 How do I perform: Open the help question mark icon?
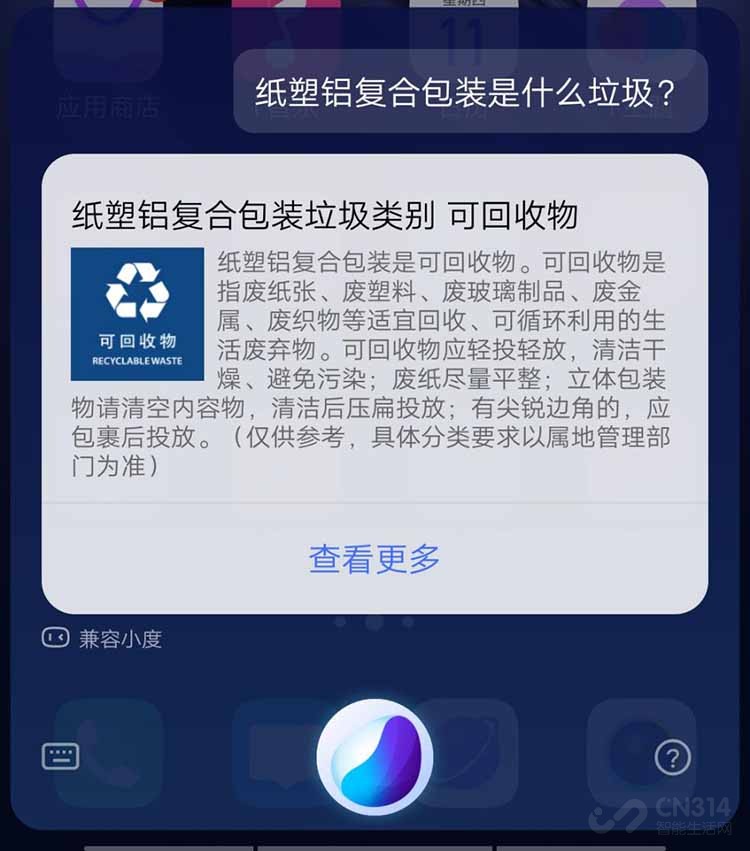pos(672,757)
